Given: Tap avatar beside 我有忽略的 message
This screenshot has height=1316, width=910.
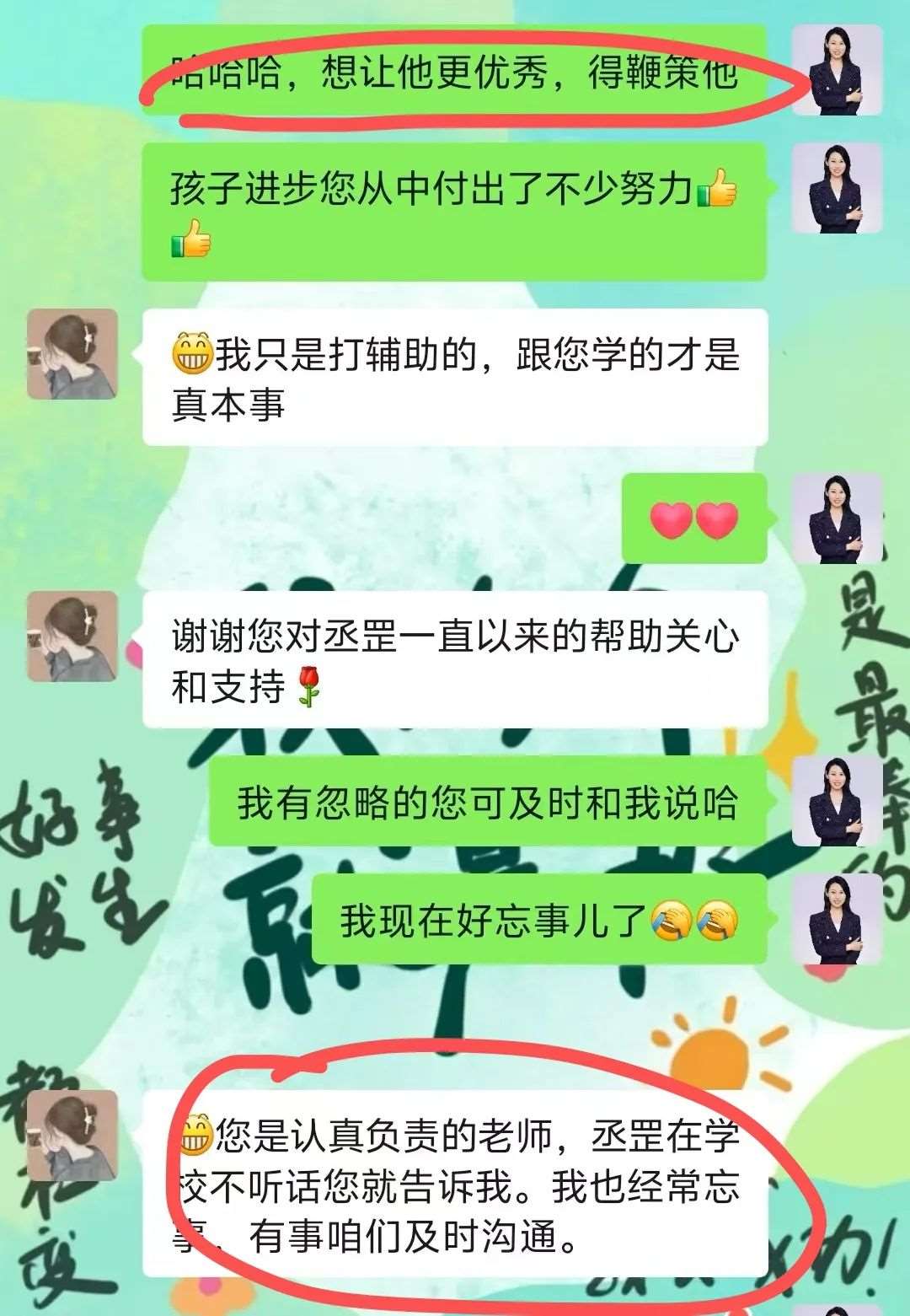Looking at the screenshot, I should click(x=837, y=801).
